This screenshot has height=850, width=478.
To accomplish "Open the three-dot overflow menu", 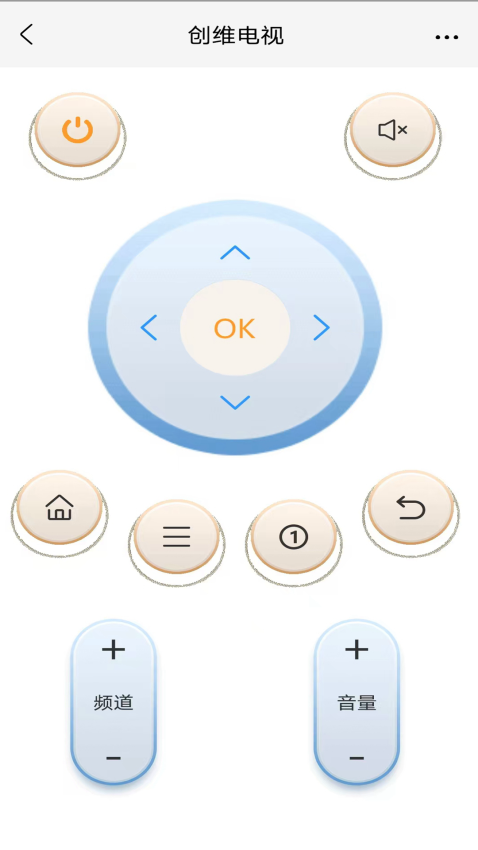I will (x=447, y=37).
